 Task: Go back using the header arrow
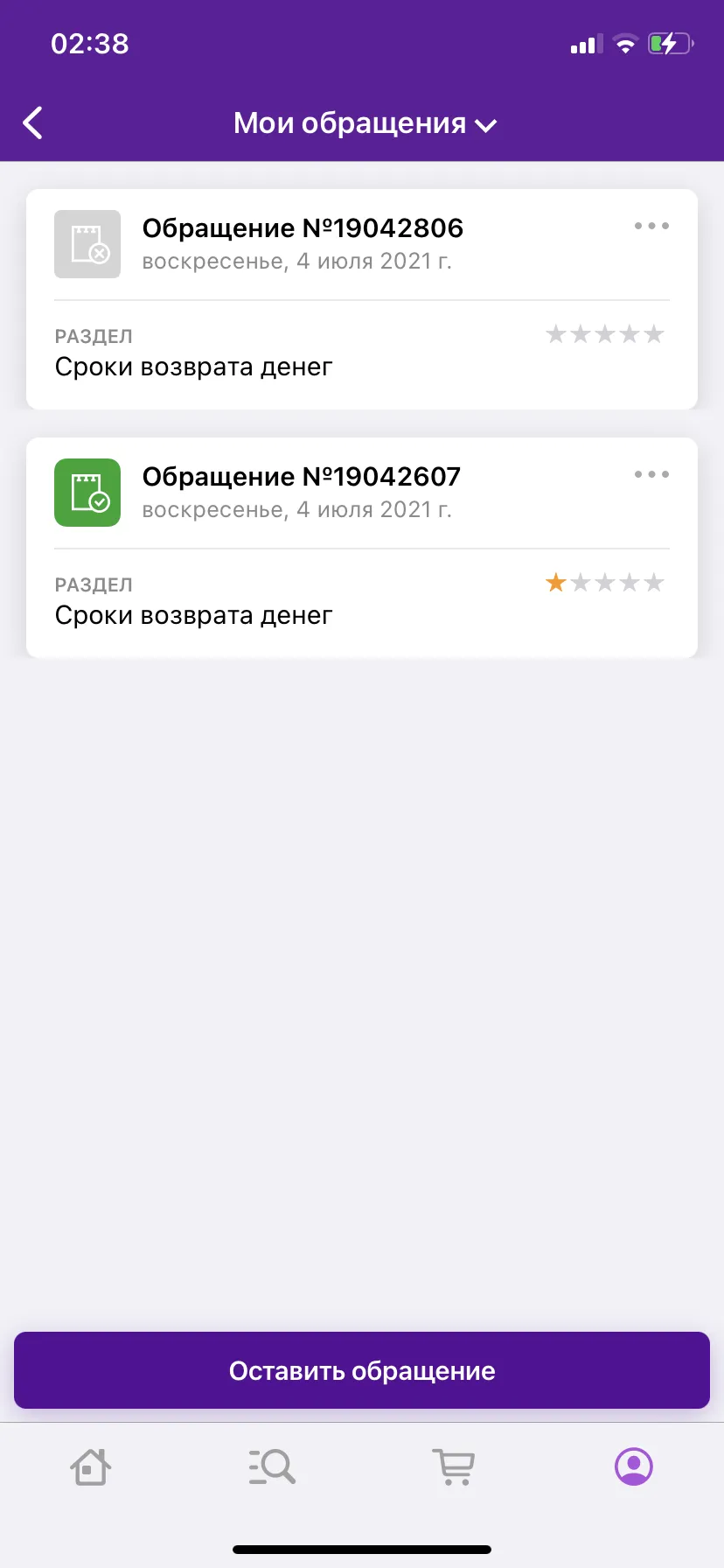click(x=33, y=123)
